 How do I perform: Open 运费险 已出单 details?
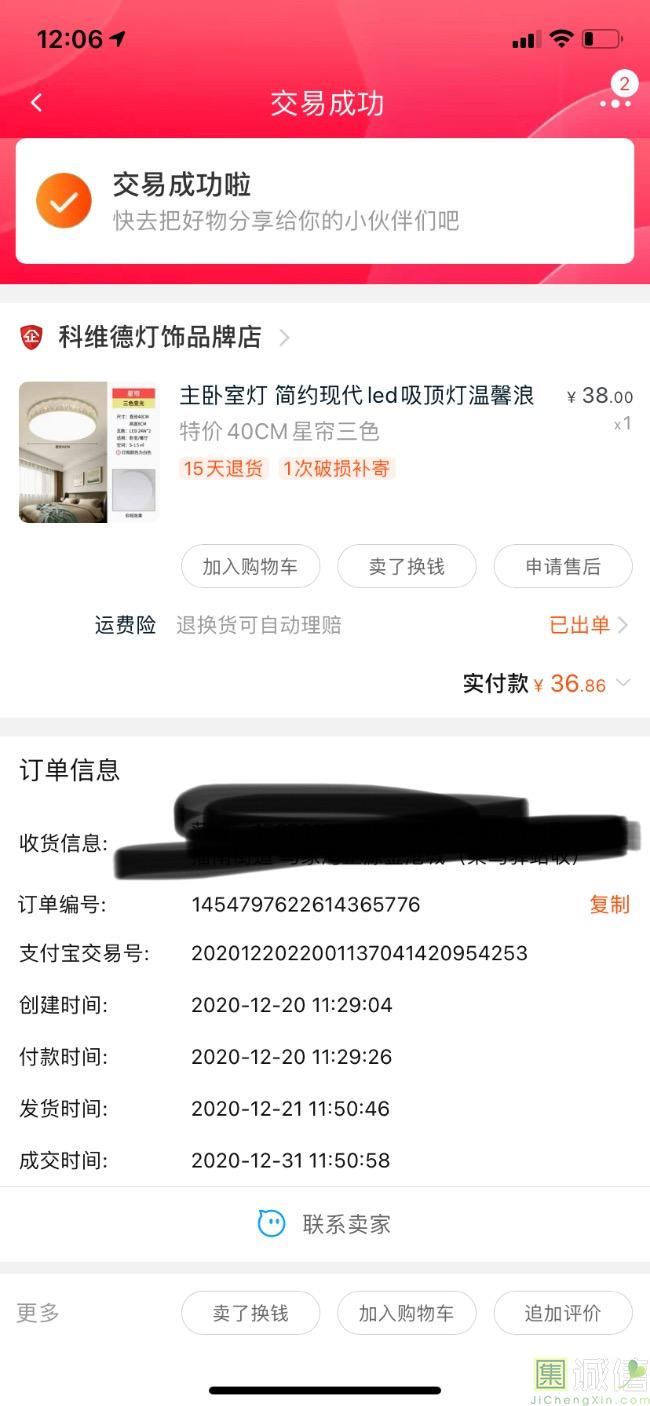pos(588,625)
